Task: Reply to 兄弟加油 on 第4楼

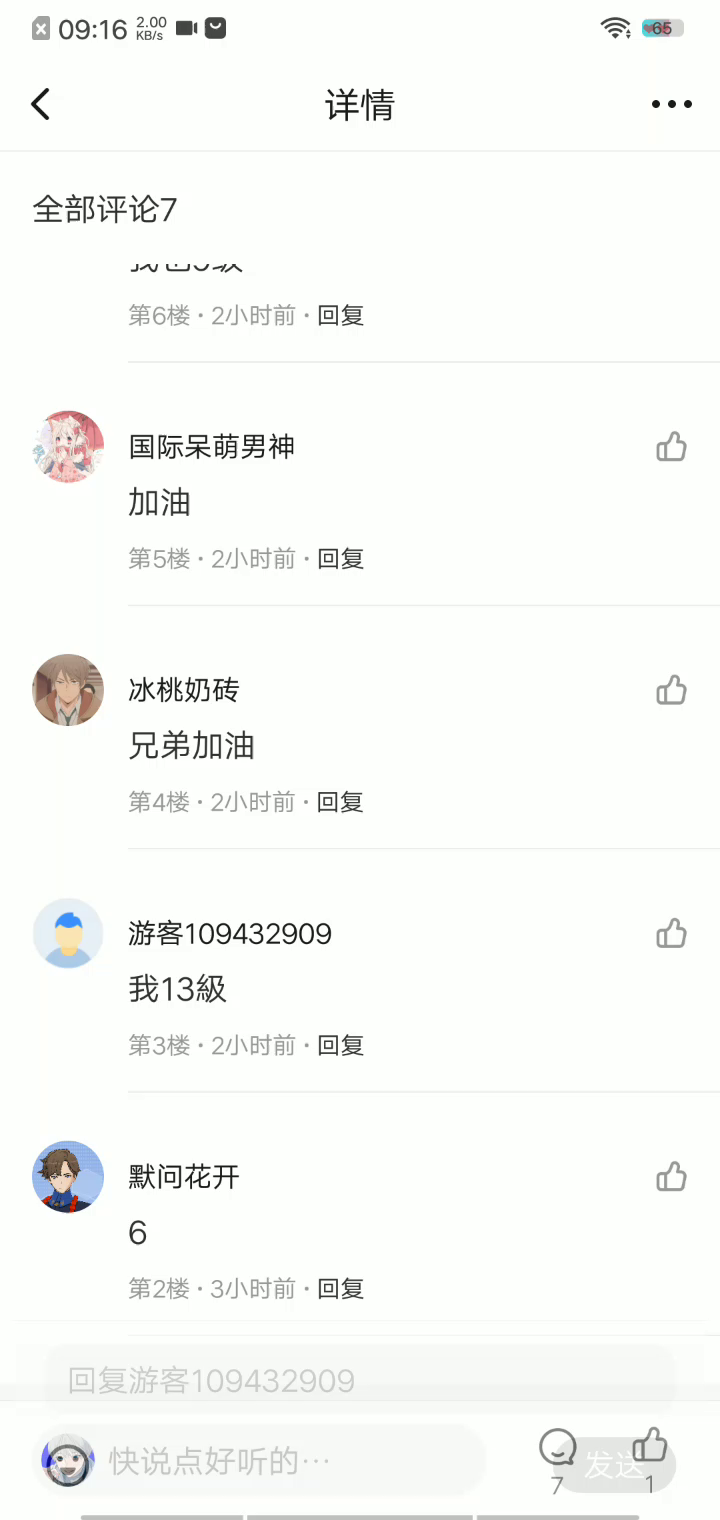Action: [340, 801]
